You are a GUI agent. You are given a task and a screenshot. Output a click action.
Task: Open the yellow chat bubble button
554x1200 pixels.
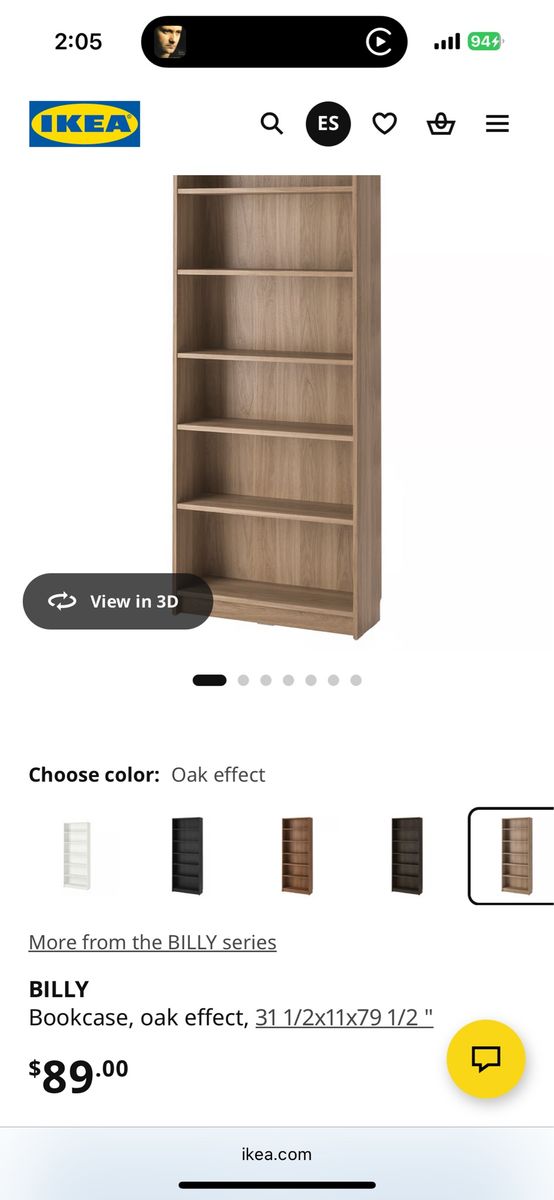click(x=486, y=1059)
